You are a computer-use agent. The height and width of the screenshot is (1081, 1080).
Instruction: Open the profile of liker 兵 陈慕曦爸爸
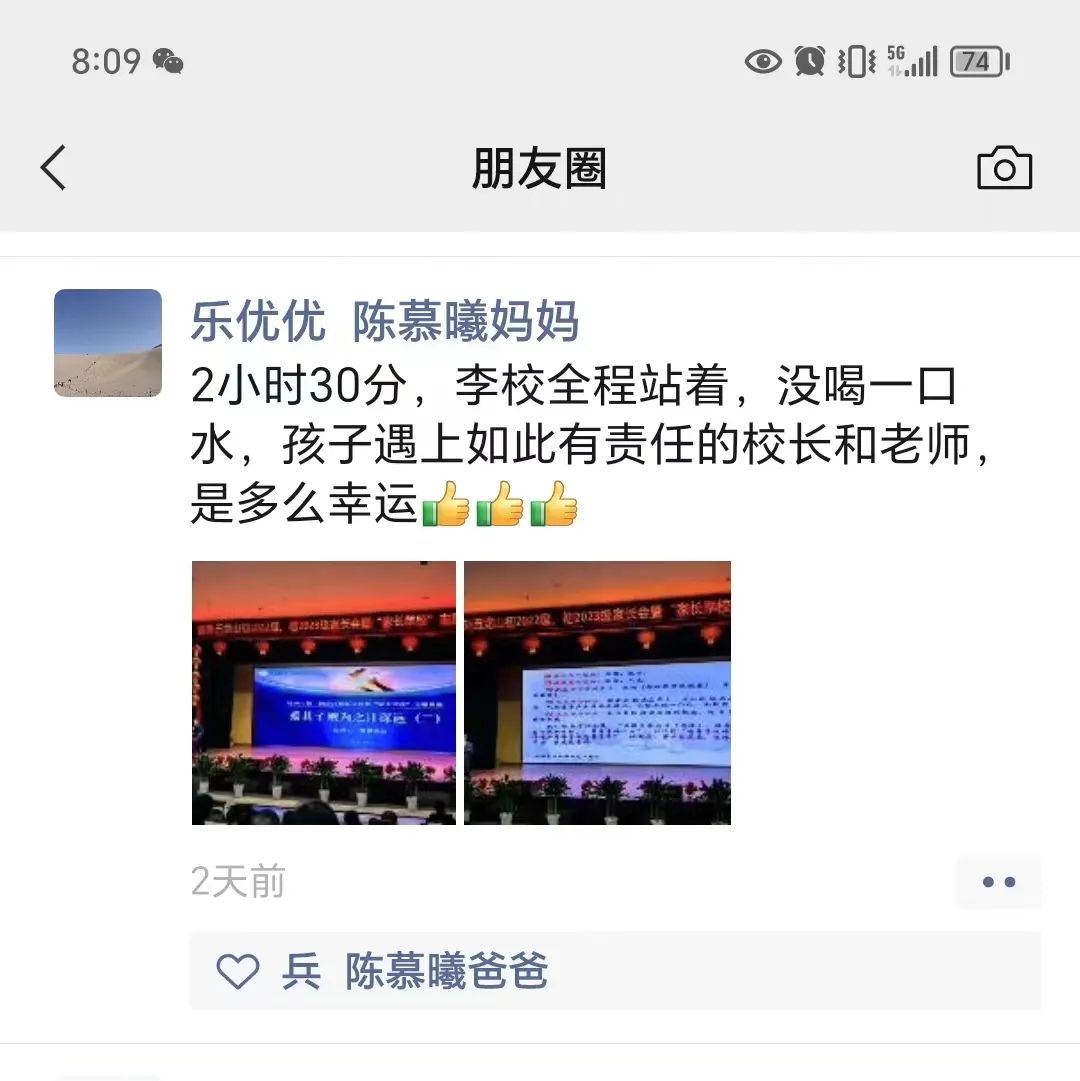point(415,971)
